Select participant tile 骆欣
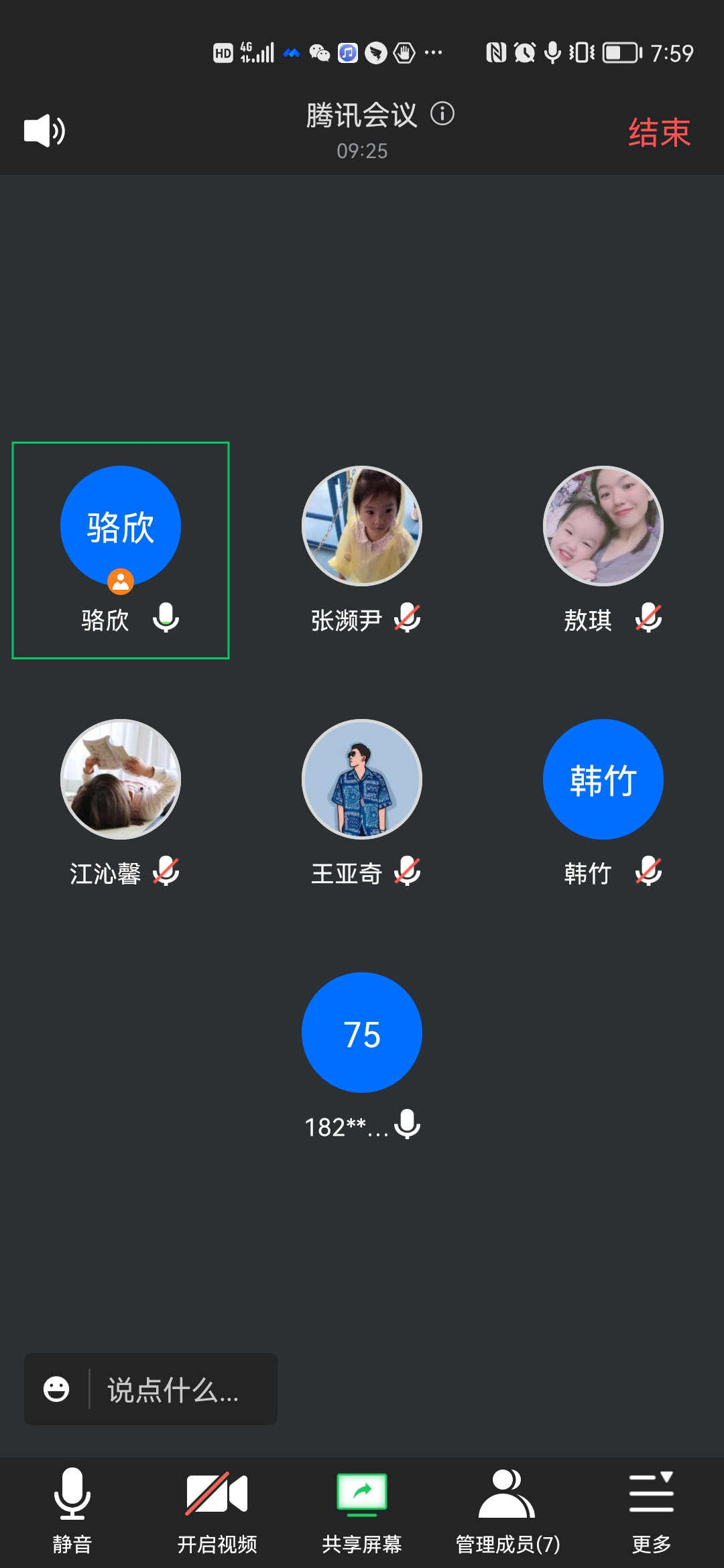724x1568 pixels. pyautogui.click(x=121, y=549)
